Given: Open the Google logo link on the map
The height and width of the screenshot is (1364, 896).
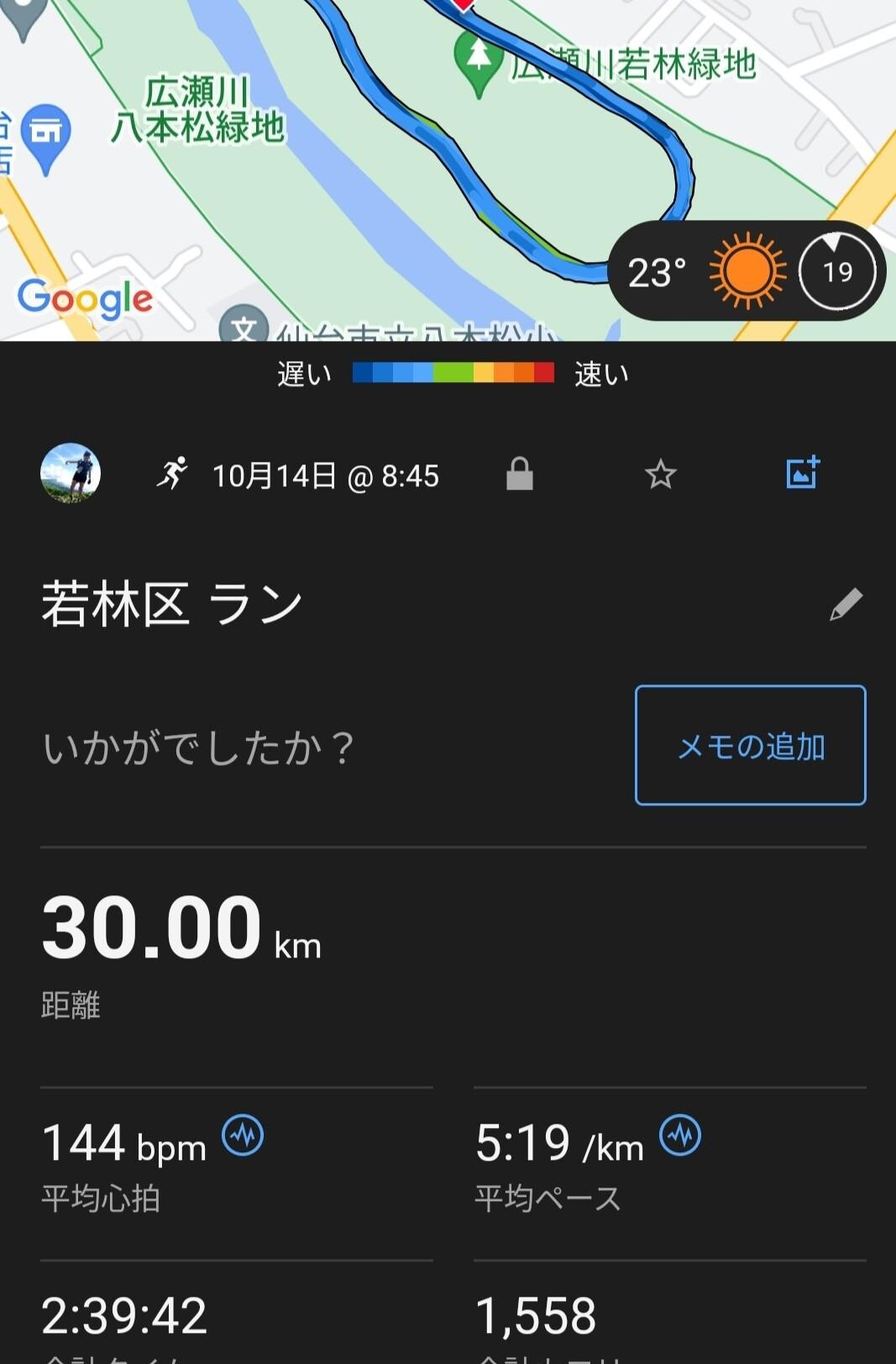Looking at the screenshot, I should click(85, 298).
